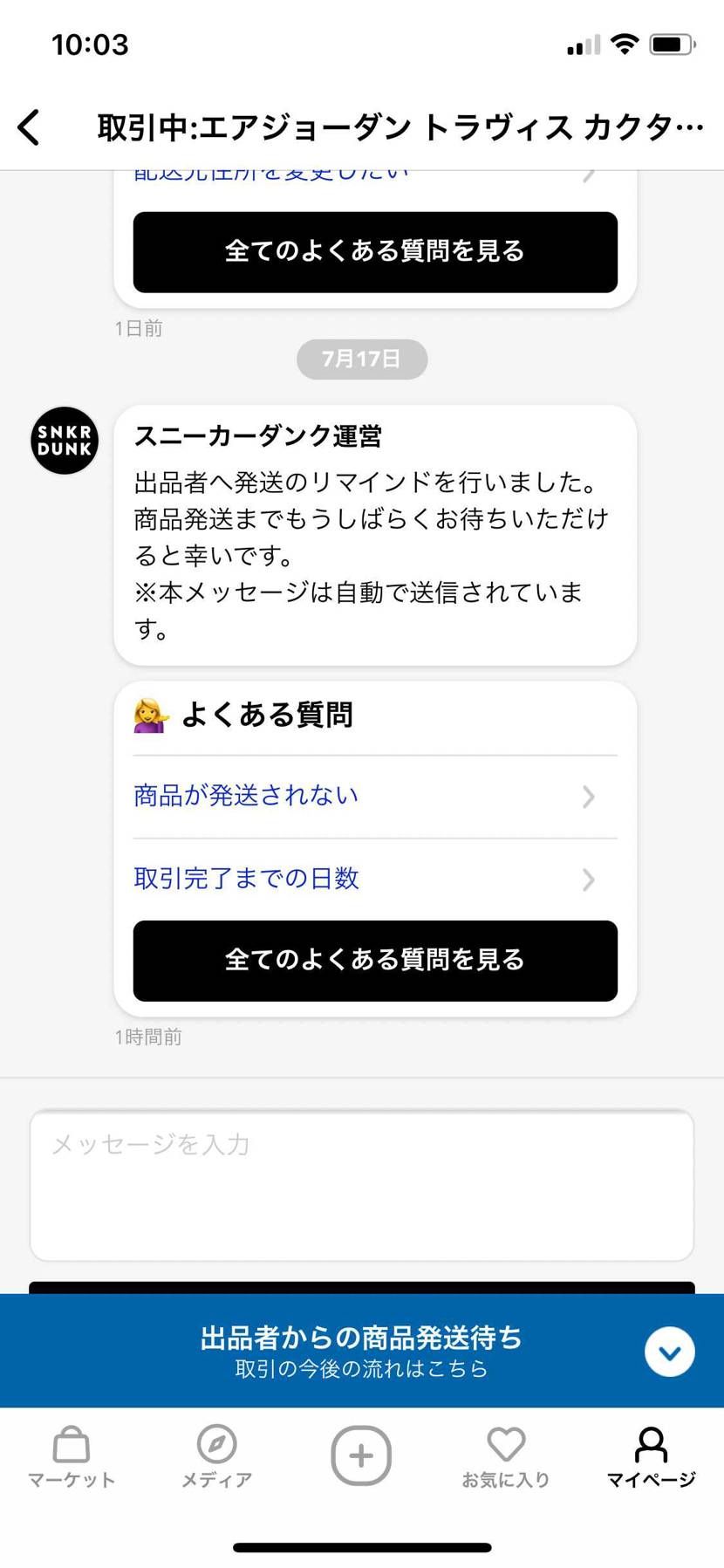
Task: Tap the SNKR DUNK avatar next to the message
Action: click(64, 441)
